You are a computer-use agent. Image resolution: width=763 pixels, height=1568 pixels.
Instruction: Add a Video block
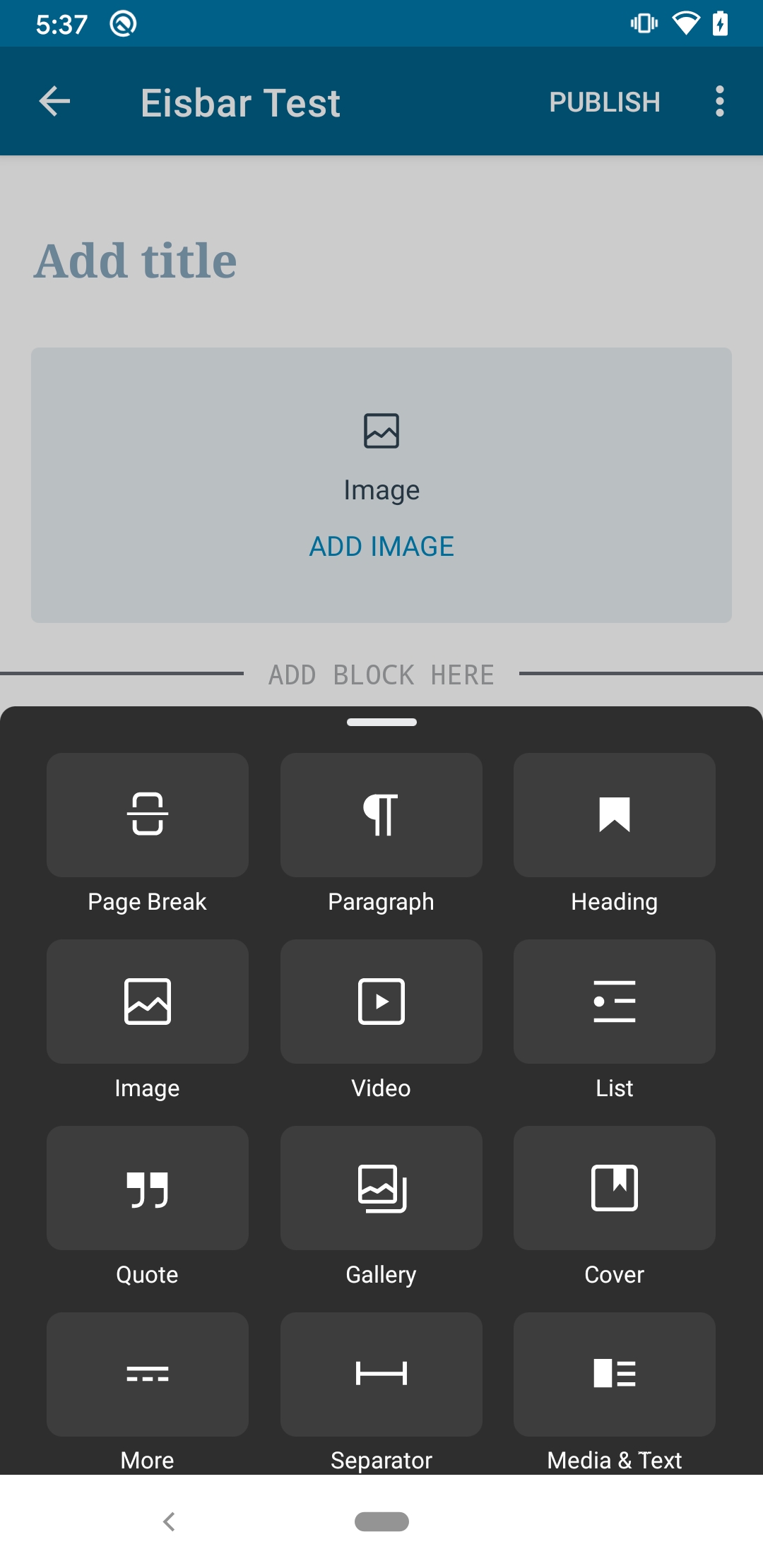[x=381, y=1002]
